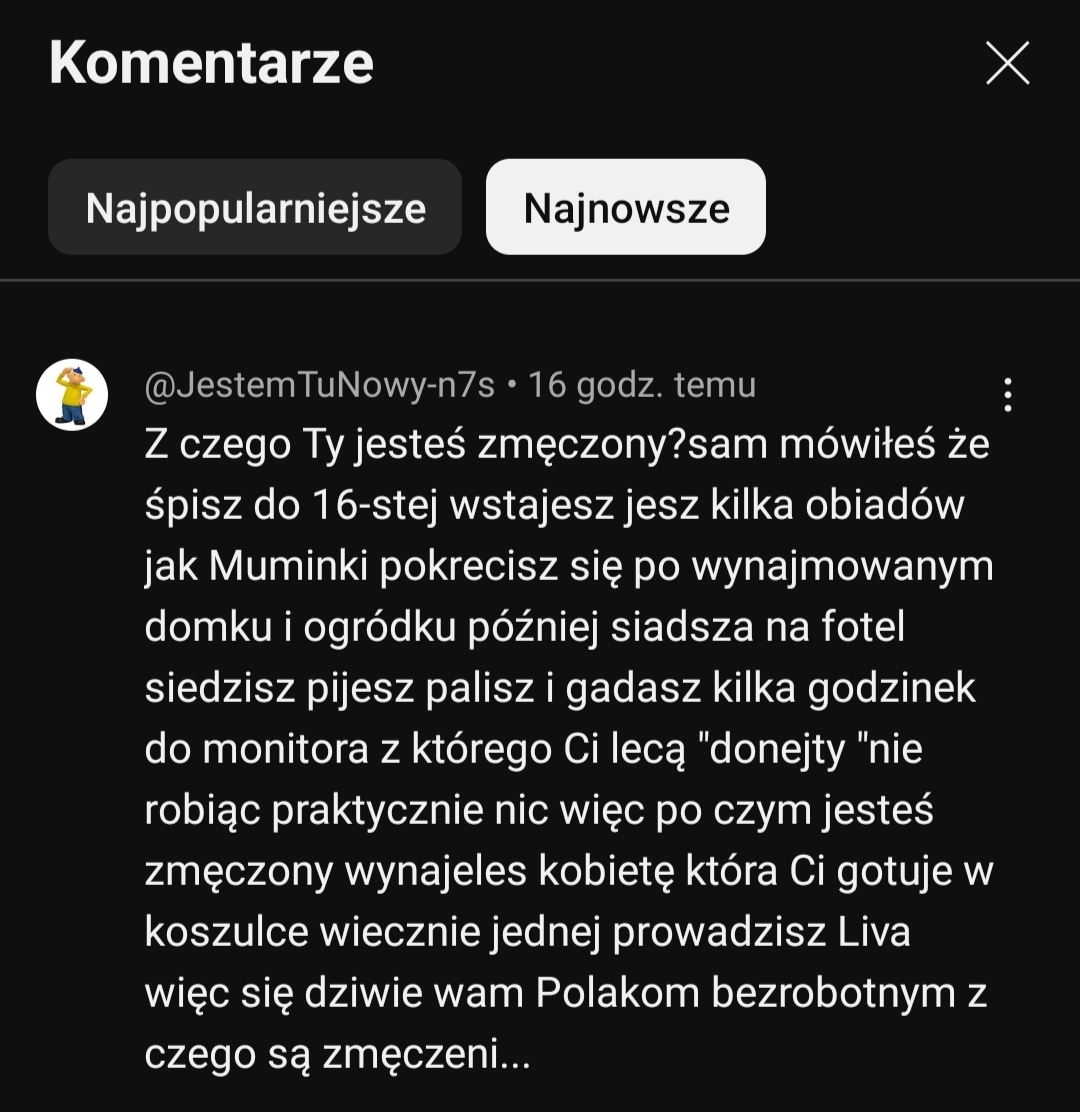Viewport: 1080px width, 1112px height.
Task: Close the Komentarze panel
Action: point(1007,64)
